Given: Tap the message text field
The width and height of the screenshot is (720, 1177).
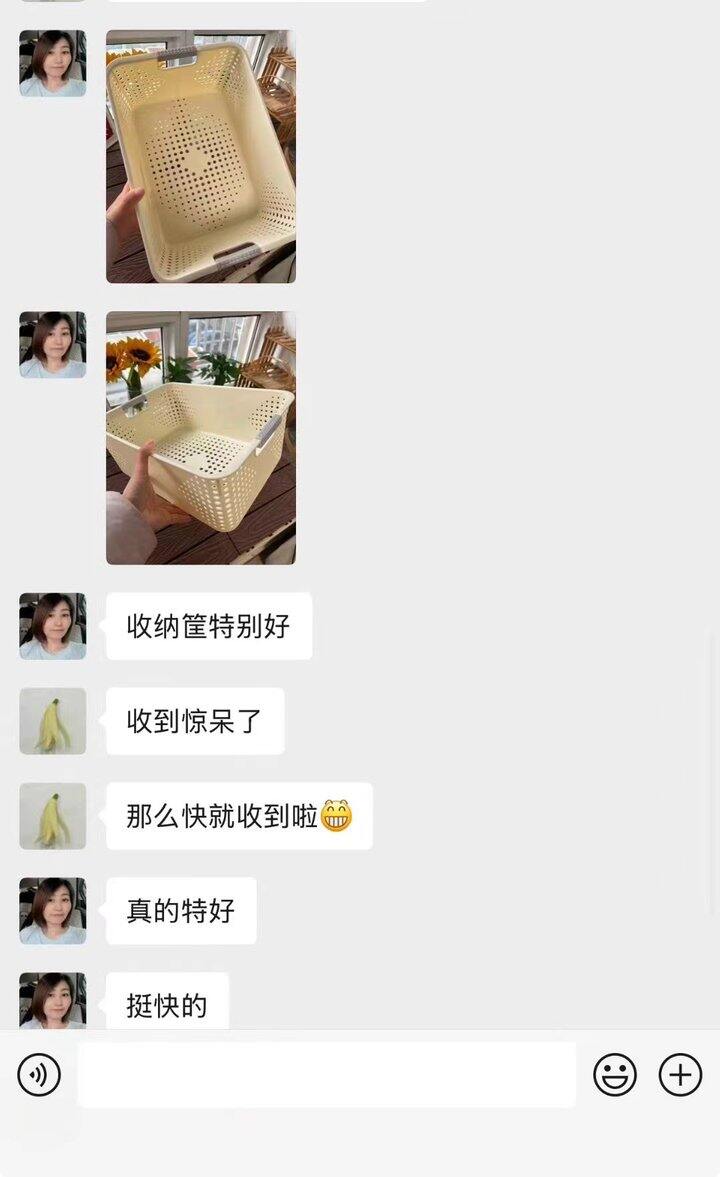Looking at the screenshot, I should pyautogui.click(x=326, y=1075).
